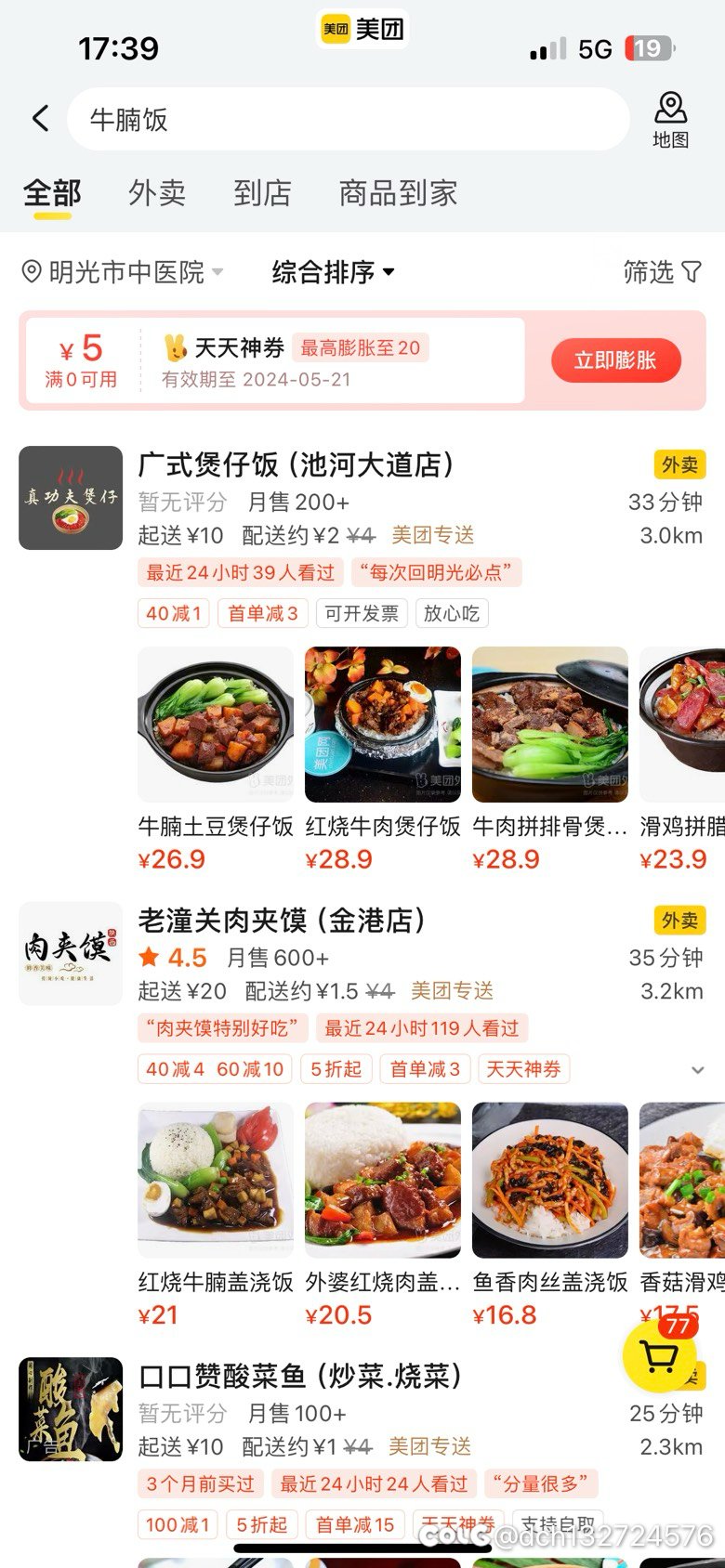This screenshot has height=1568, width=725.
Task: Switch to the 全部 tab
Action: point(52,193)
